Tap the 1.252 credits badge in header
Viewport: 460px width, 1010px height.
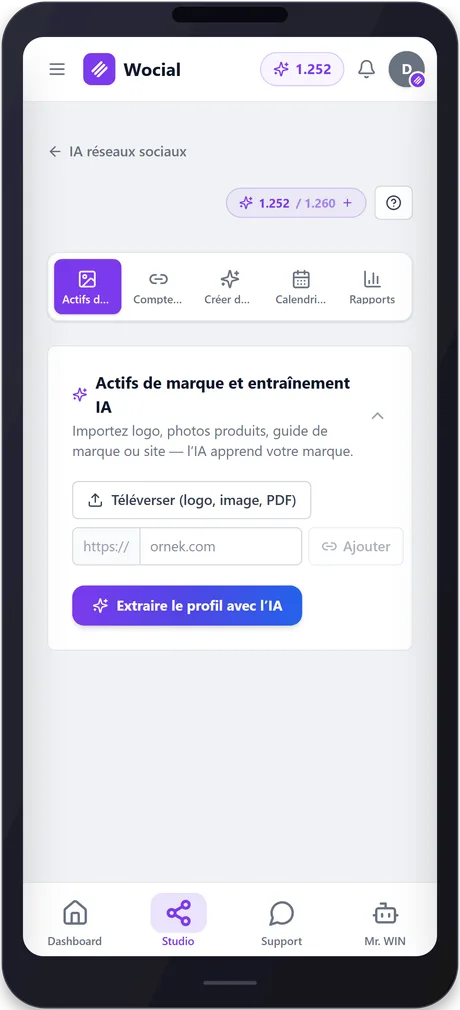(x=302, y=69)
